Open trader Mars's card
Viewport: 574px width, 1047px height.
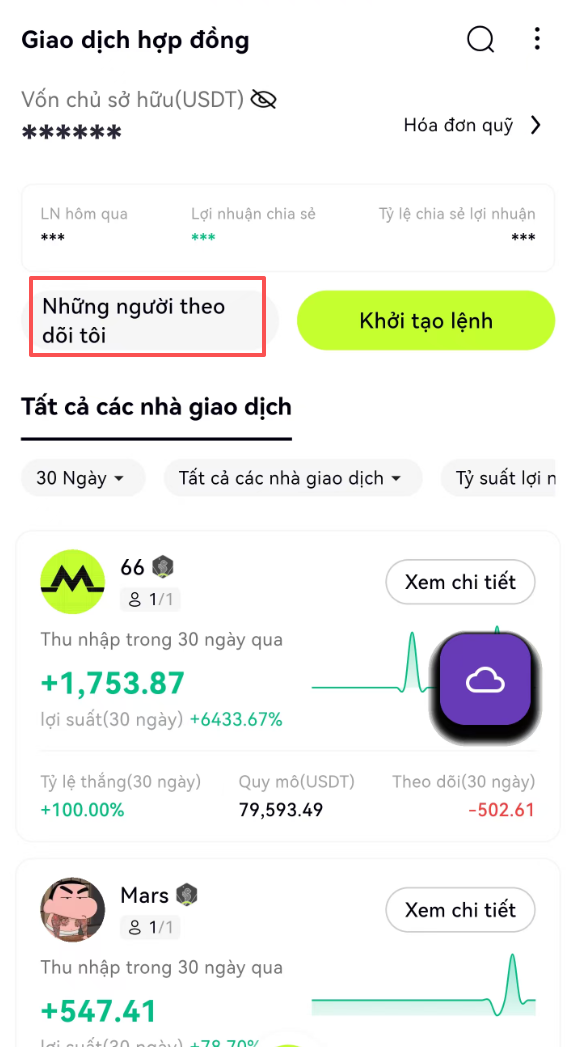(288, 953)
